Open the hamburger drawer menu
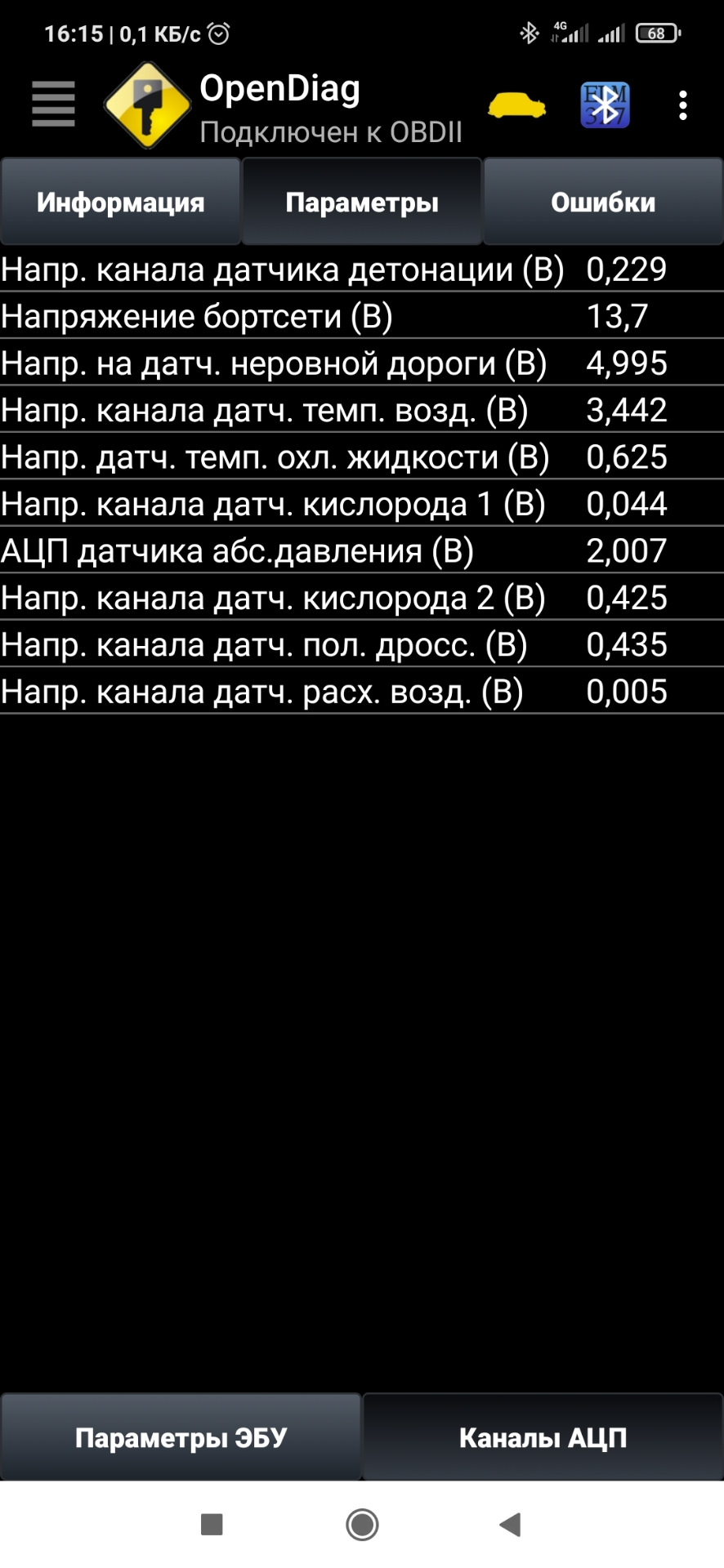 tap(53, 105)
